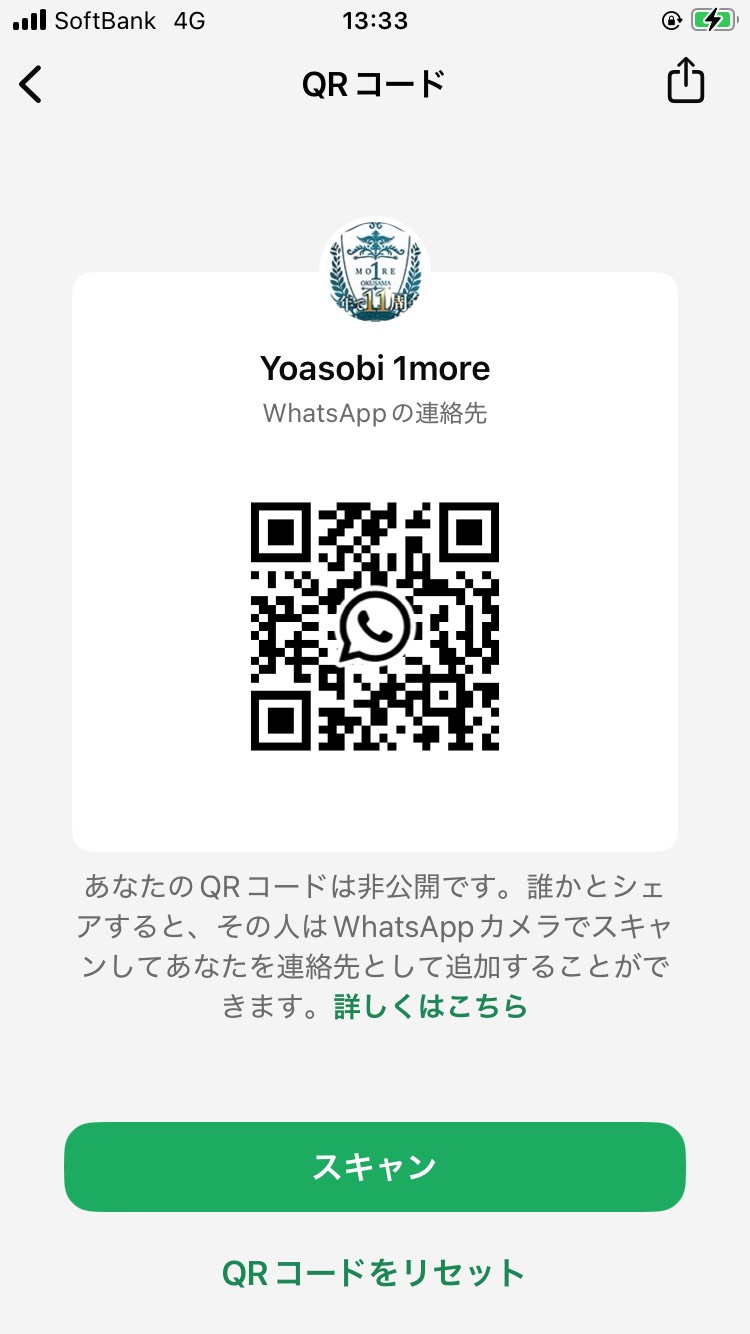Go back from the QR code screen

[32, 84]
